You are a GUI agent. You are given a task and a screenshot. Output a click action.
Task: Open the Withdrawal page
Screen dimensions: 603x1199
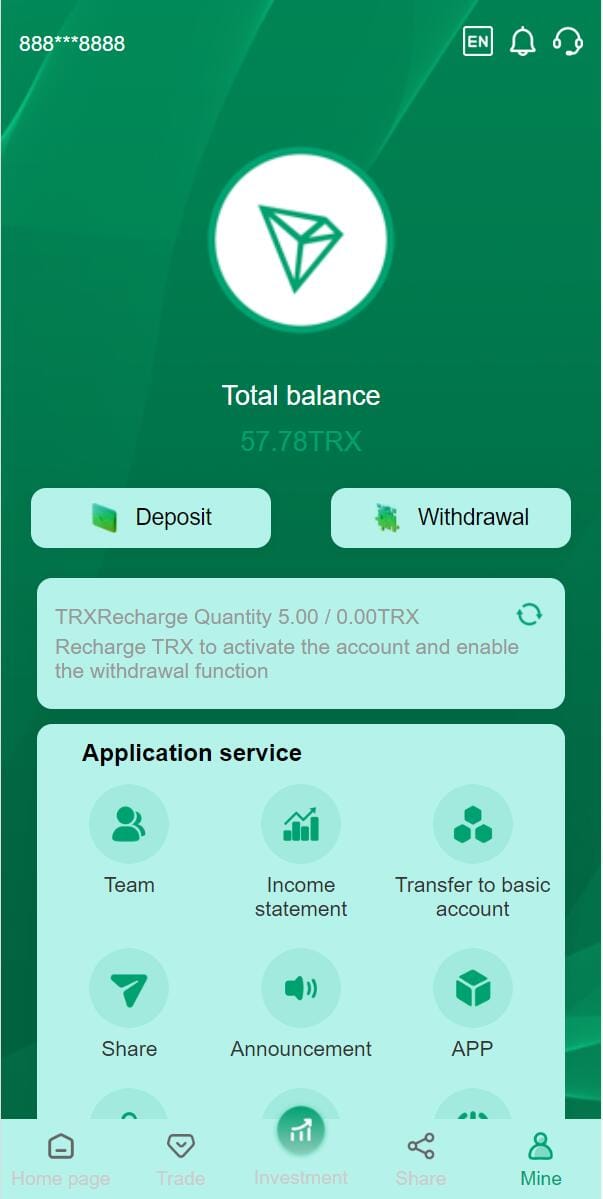pyautogui.click(x=451, y=518)
